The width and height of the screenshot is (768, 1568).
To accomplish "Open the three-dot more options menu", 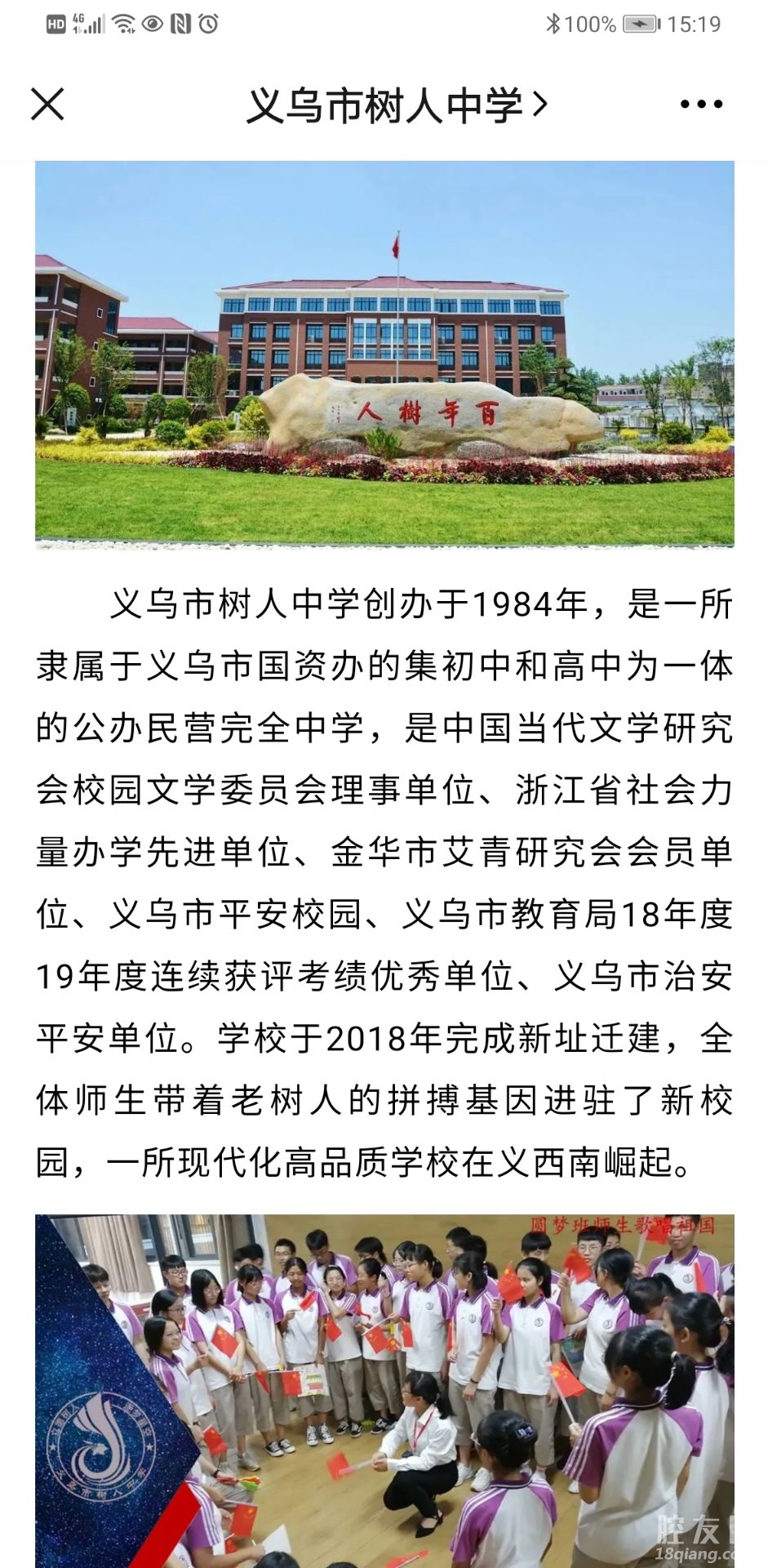I will coord(700,105).
